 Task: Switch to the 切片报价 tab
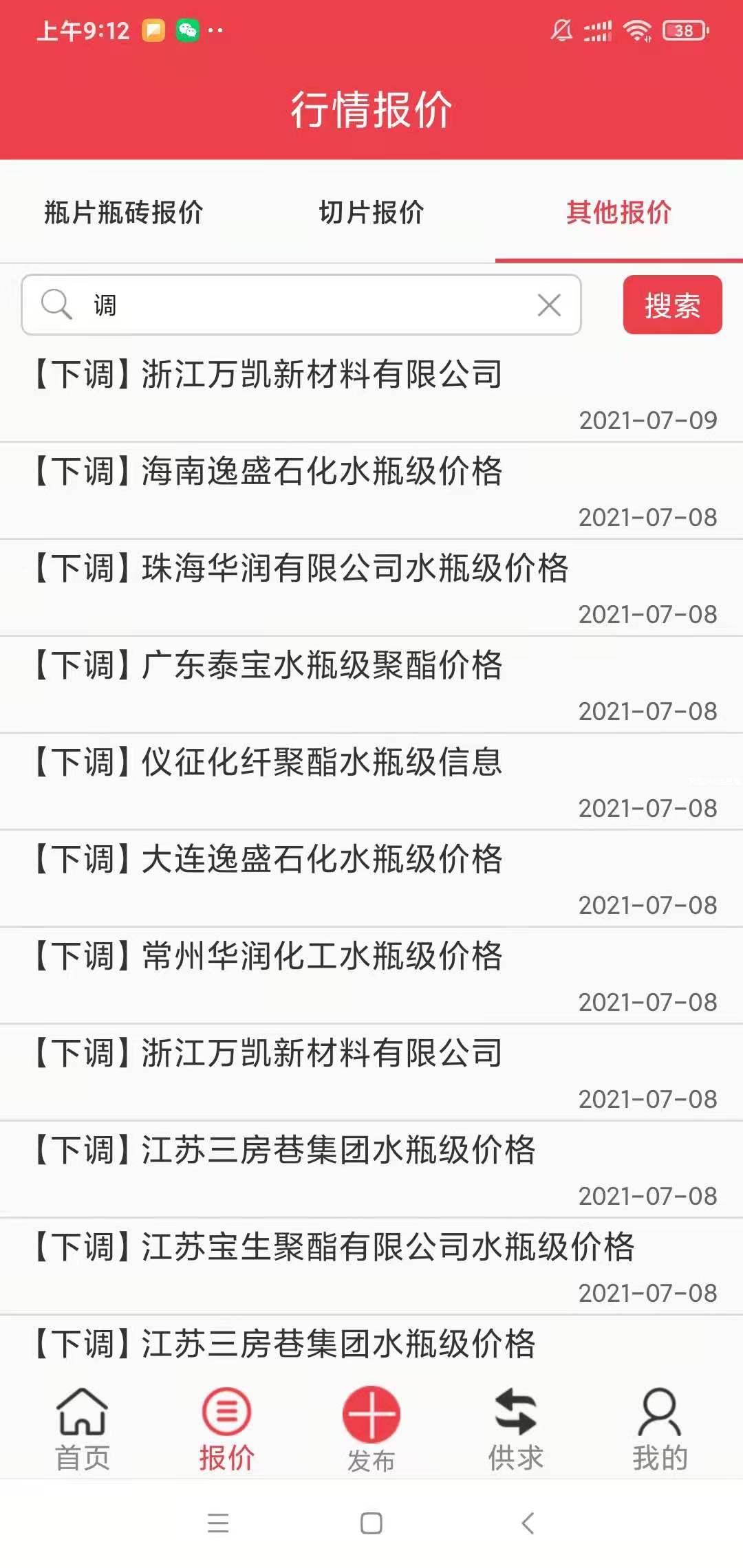pos(371,213)
